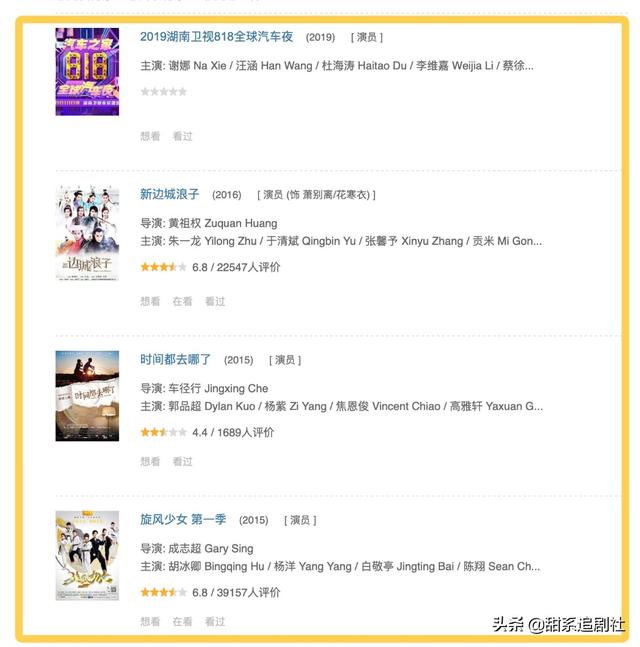Image resolution: width=640 pixels, height=647 pixels.
Task: Tap the 818全球汽车夜 poster thumbnail
Action: (x=87, y=71)
